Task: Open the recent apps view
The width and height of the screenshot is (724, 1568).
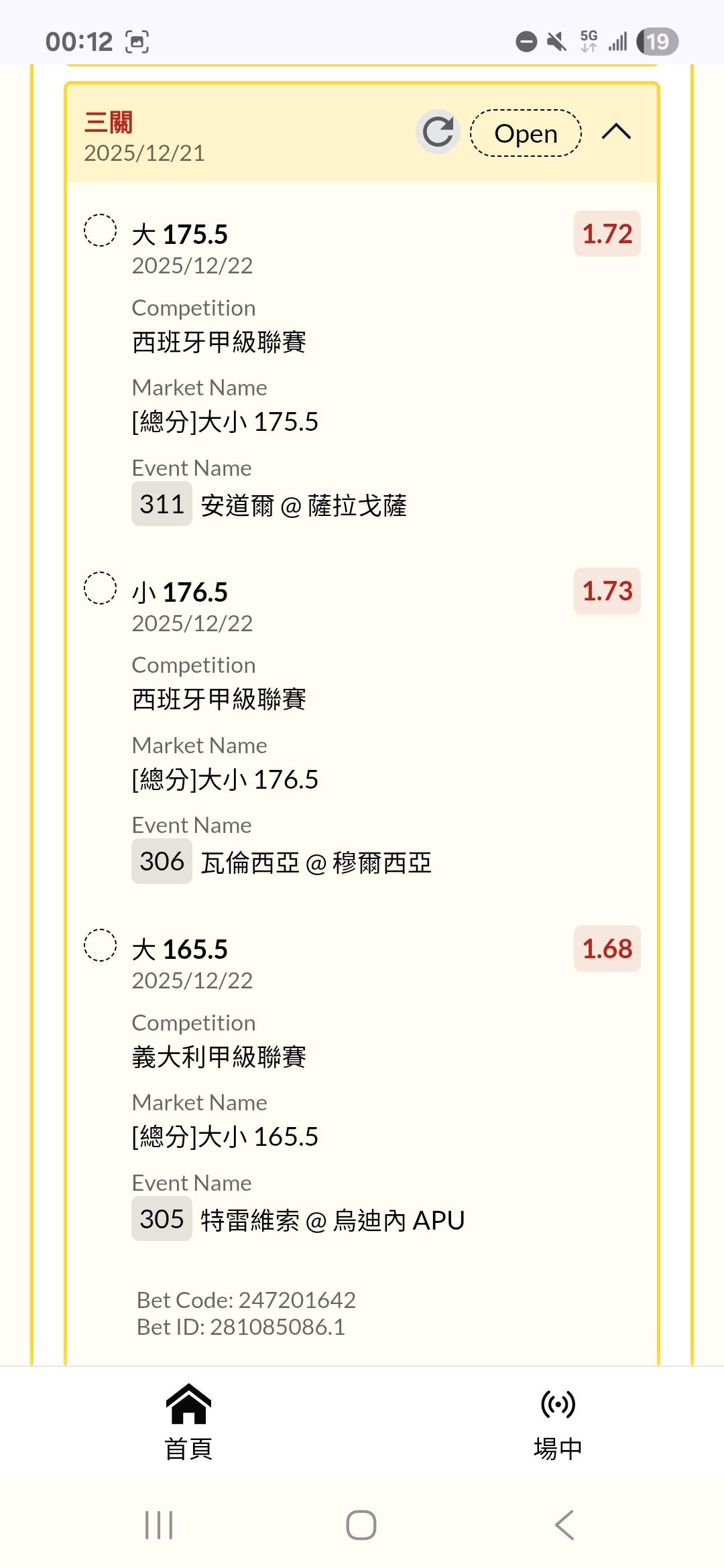Action: click(x=159, y=1525)
